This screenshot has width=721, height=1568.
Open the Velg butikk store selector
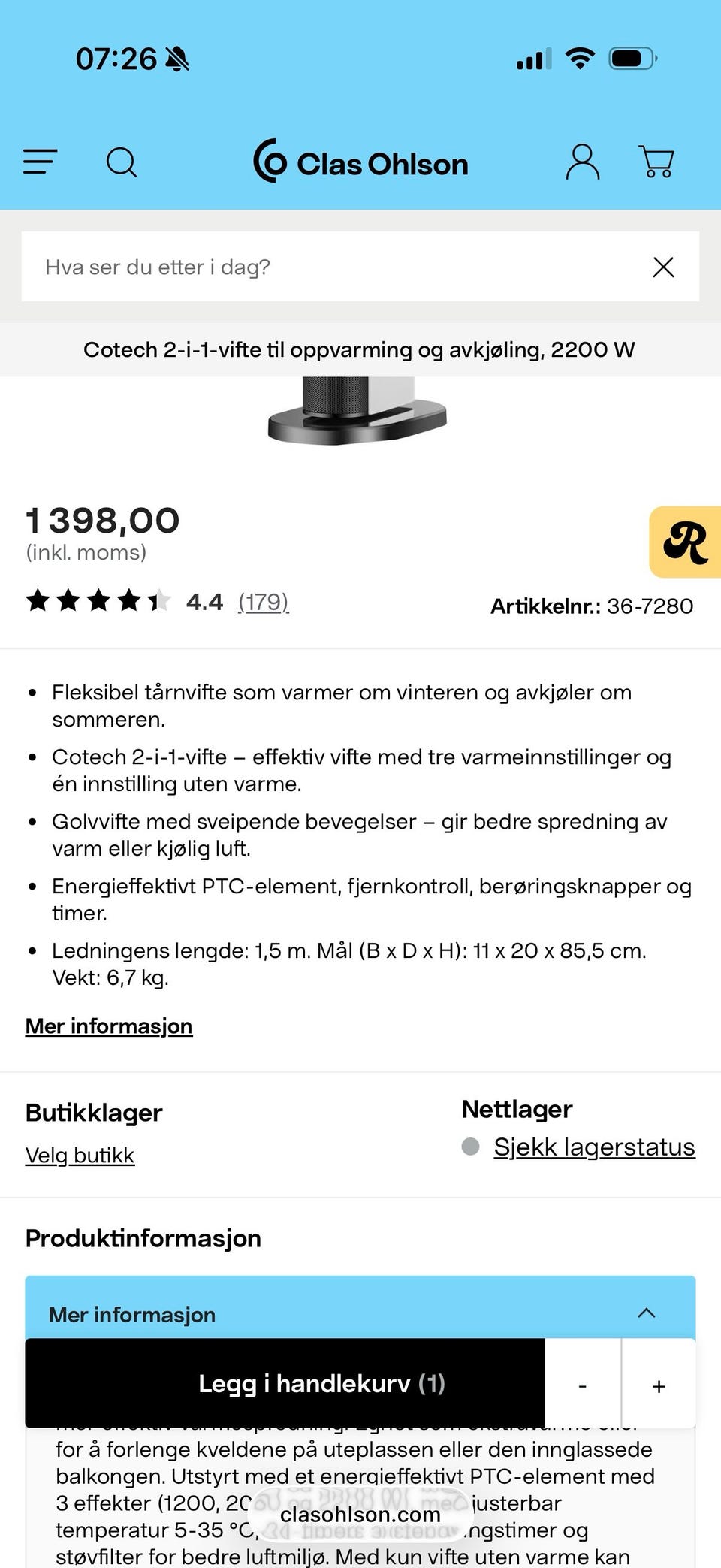pos(80,1156)
